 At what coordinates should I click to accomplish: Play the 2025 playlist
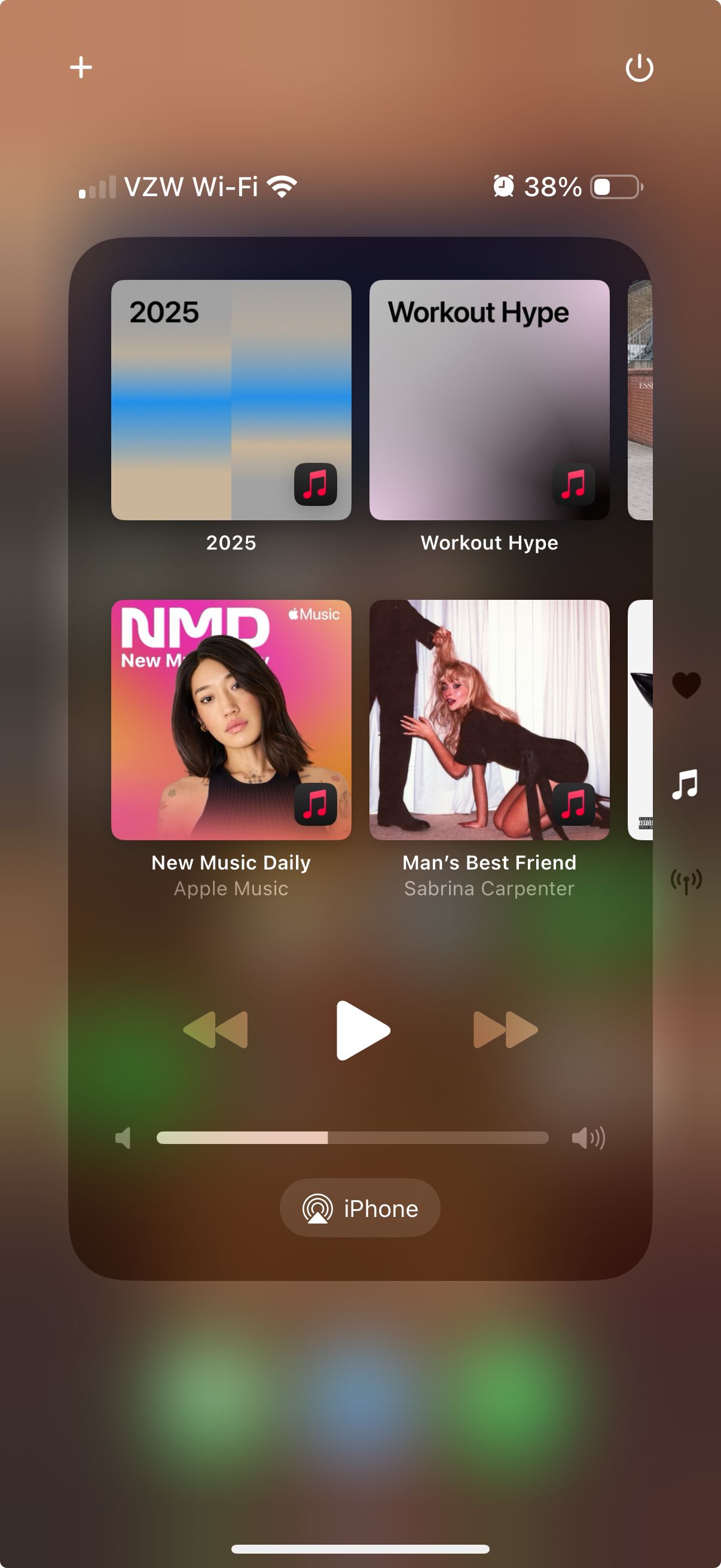231,400
